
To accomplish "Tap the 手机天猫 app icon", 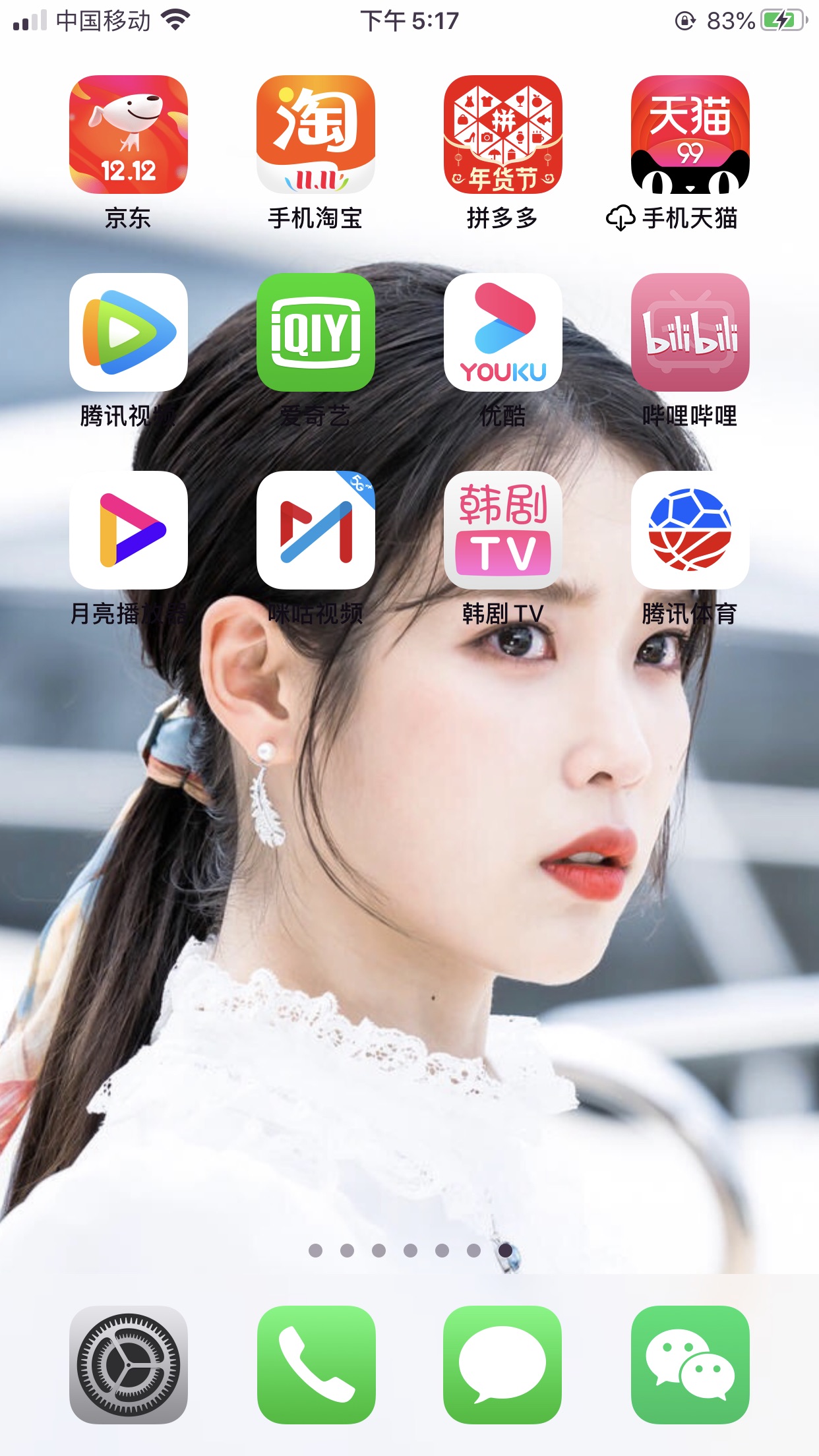I will click(690, 135).
